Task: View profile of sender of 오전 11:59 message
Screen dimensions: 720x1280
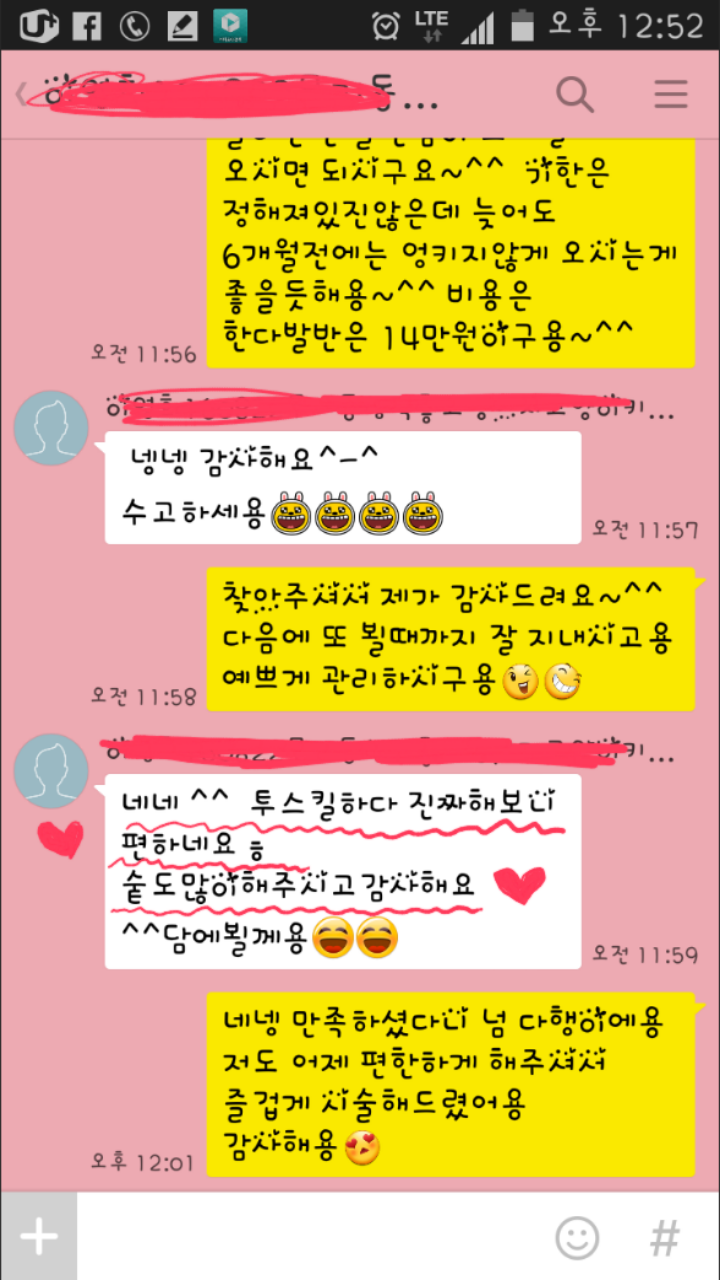Action: click(x=51, y=770)
